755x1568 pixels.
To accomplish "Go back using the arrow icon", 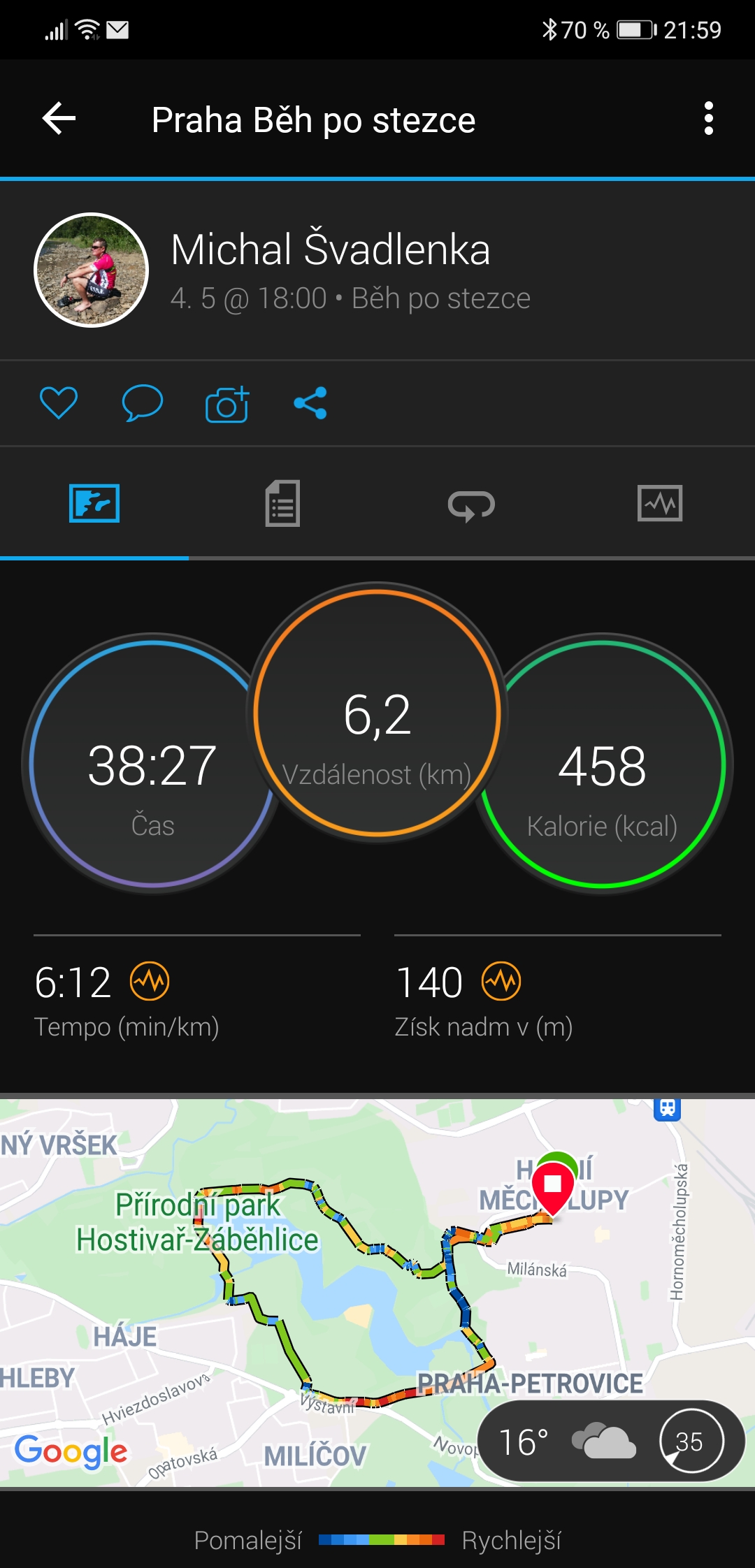I will [59, 118].
